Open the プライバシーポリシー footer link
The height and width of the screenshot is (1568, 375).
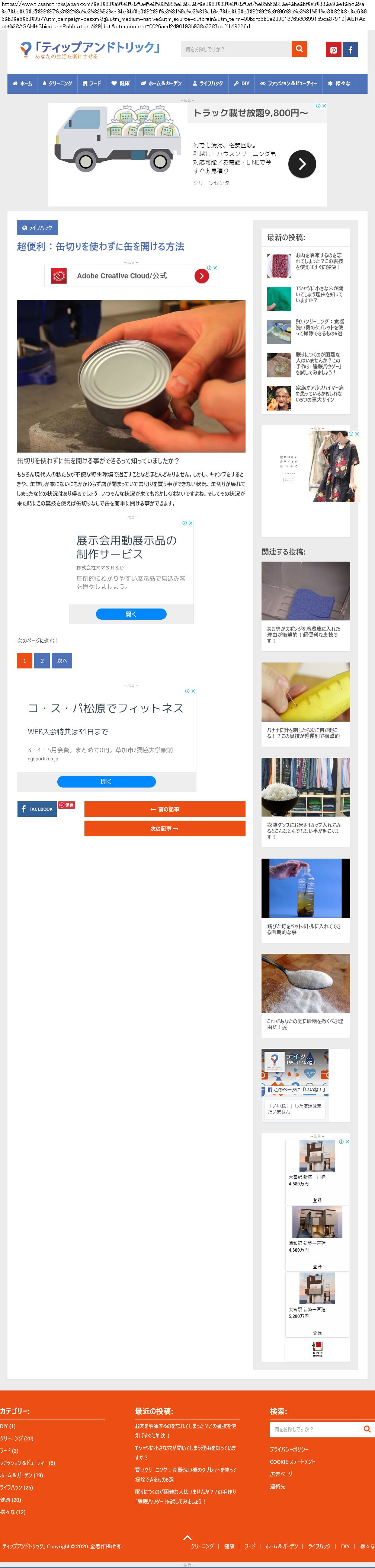[x=289, y=1449]
